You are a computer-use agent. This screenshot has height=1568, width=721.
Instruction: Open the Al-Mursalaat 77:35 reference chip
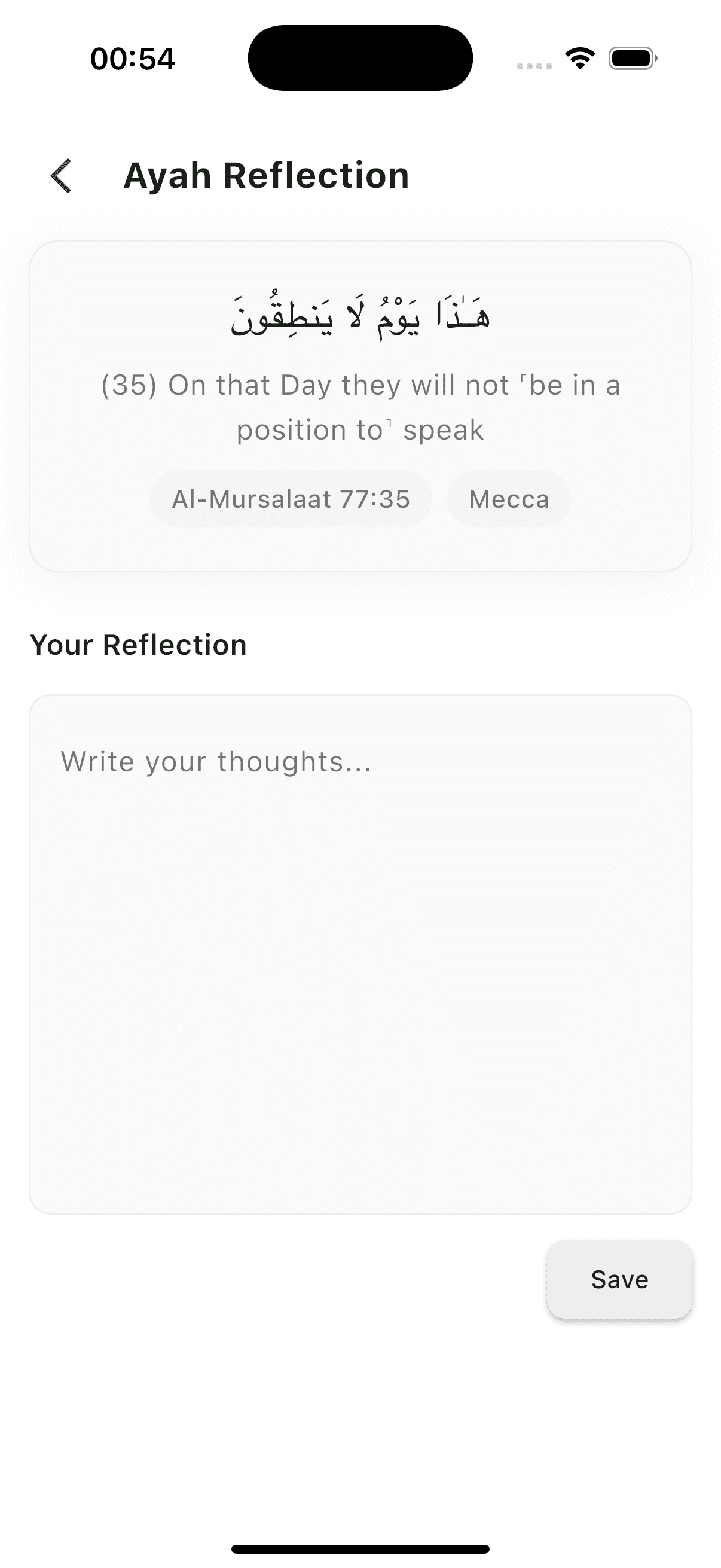[290, 499]
